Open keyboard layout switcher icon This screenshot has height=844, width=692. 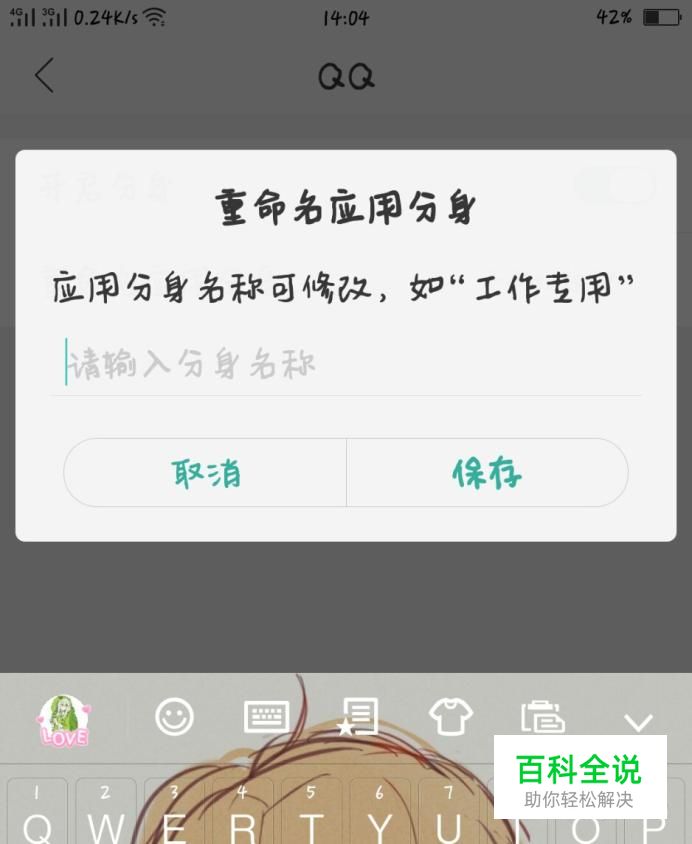coord(266,716)
